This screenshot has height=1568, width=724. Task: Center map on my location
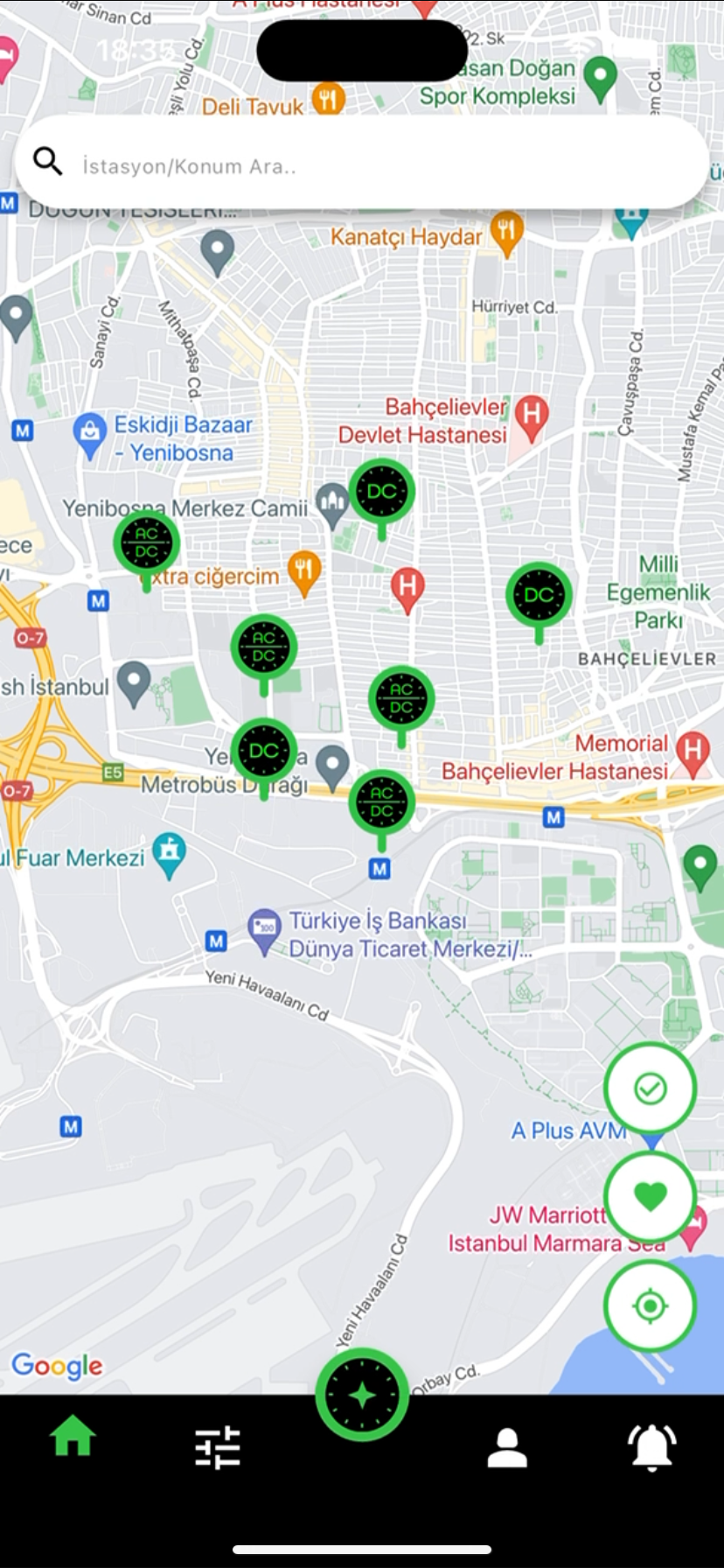point(650,1306)
